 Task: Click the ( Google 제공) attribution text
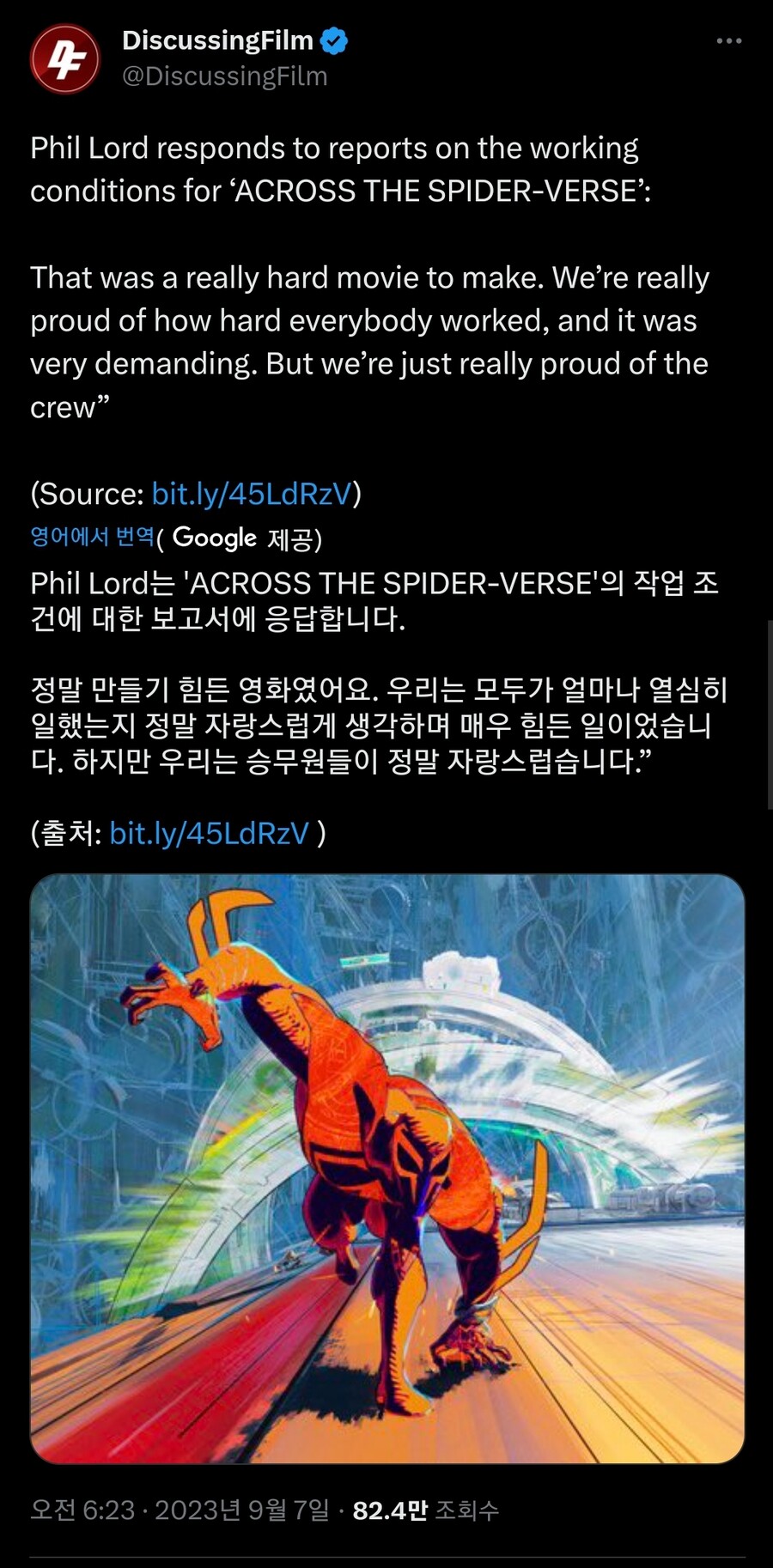(x=240, y=538)
